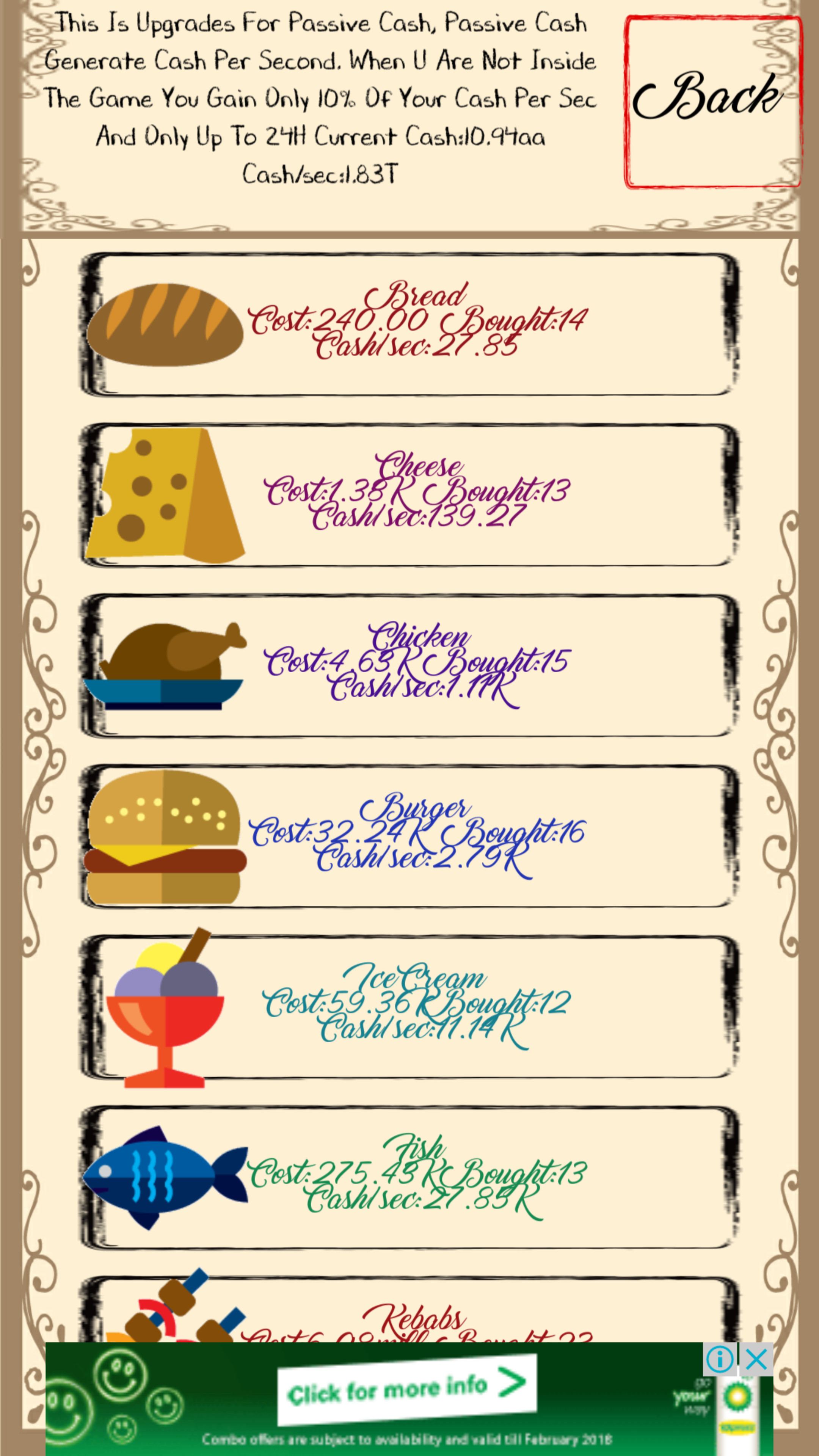Buy the Kebabs upgrade

409,1317
